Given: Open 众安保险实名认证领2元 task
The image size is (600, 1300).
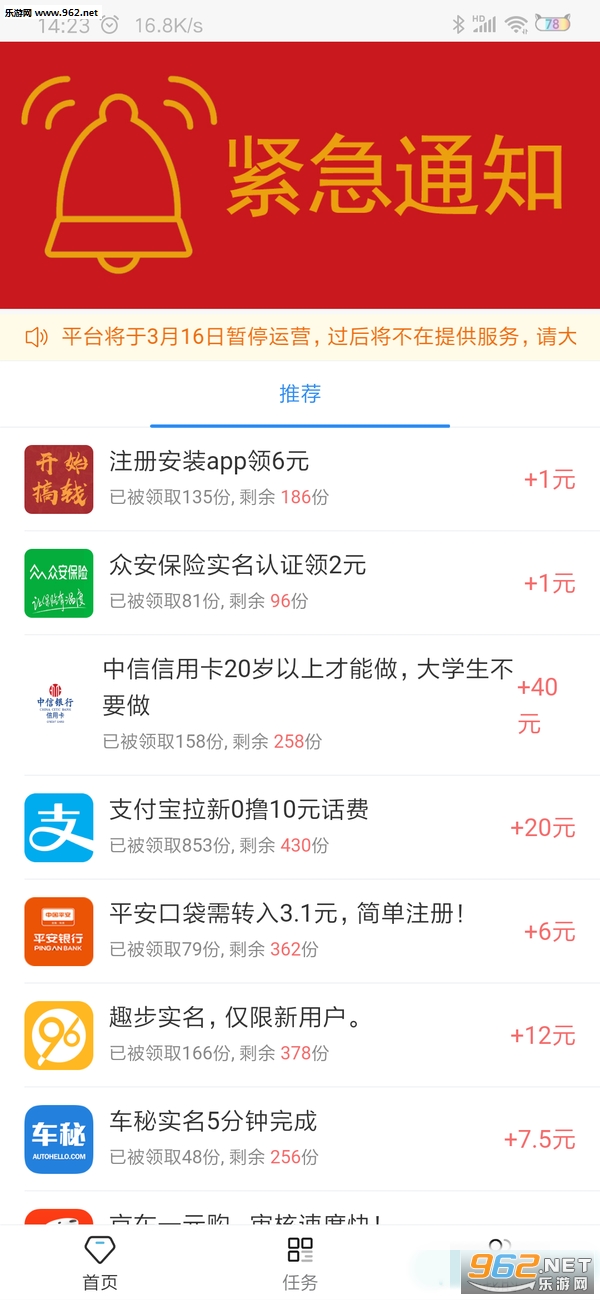Looking at the screenshot, I should point(300,583).
